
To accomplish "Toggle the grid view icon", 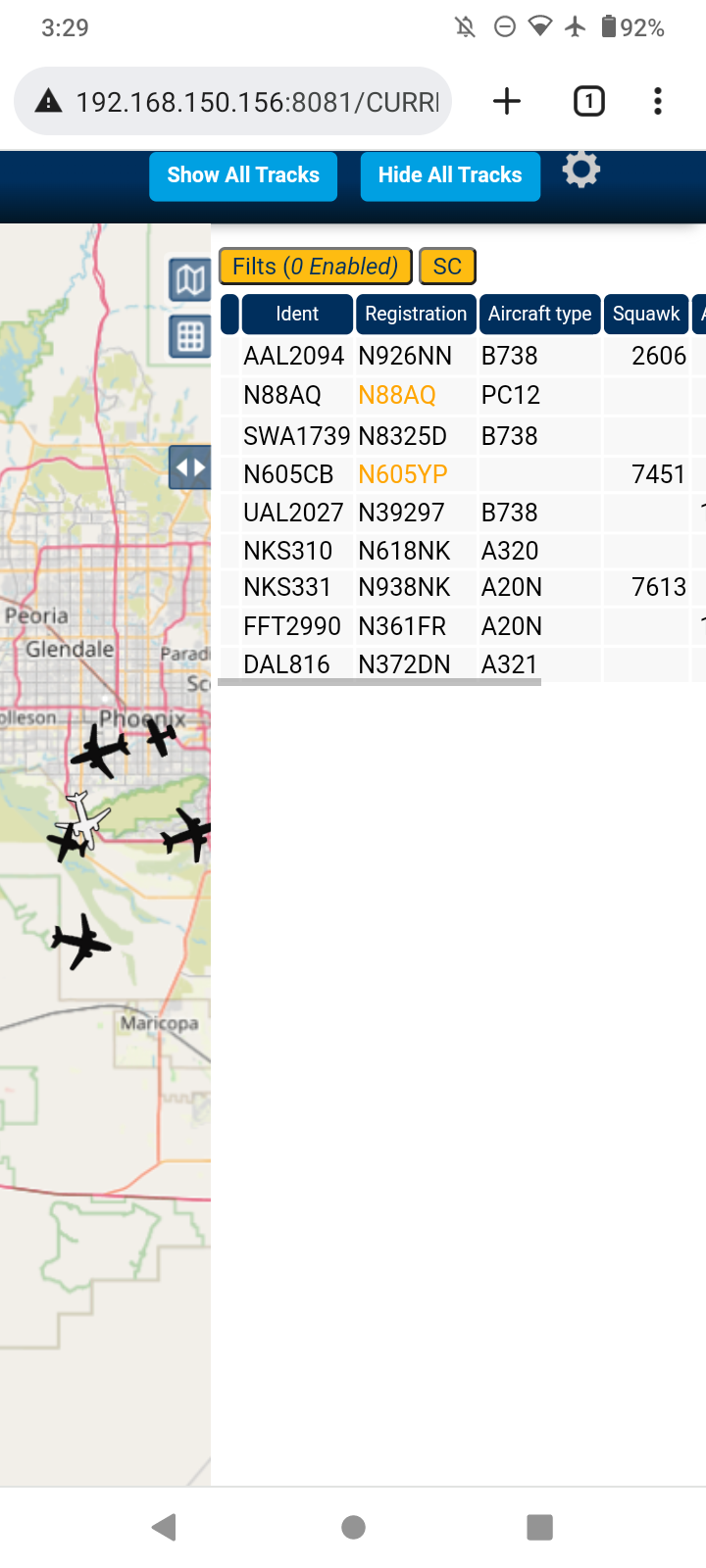I will click(x=190, y=336).
